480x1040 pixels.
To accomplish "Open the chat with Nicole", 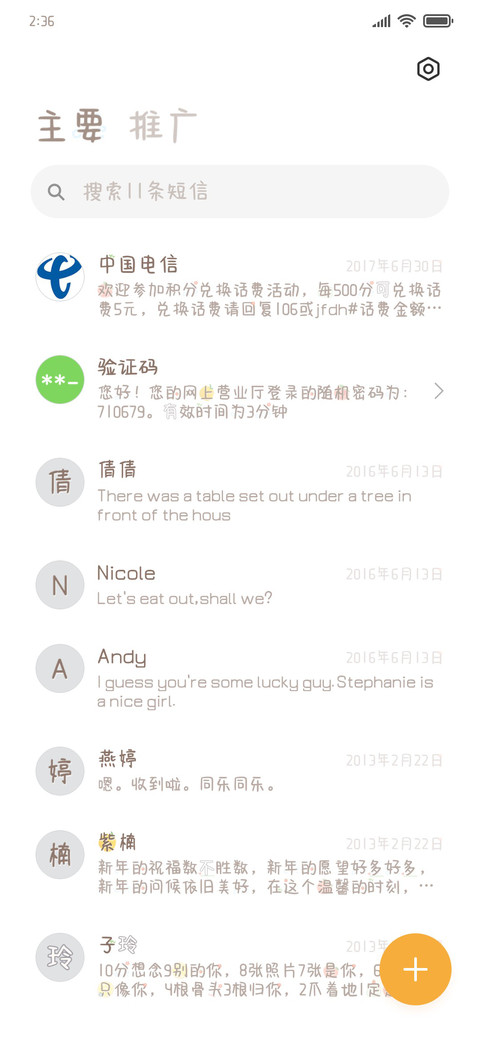I will [240, 585].
